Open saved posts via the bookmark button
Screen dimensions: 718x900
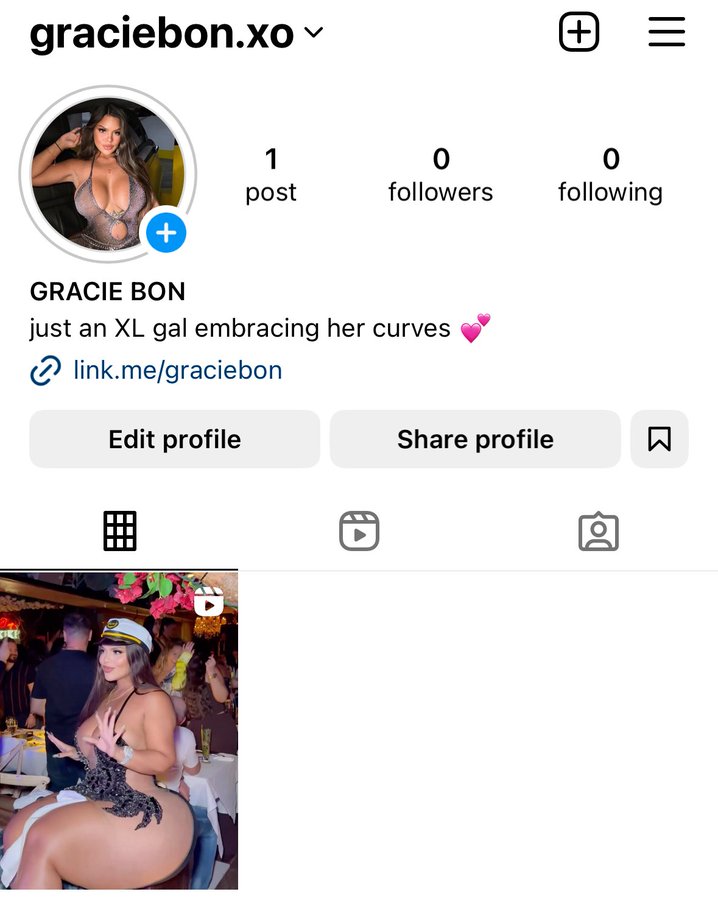point(659,439)
